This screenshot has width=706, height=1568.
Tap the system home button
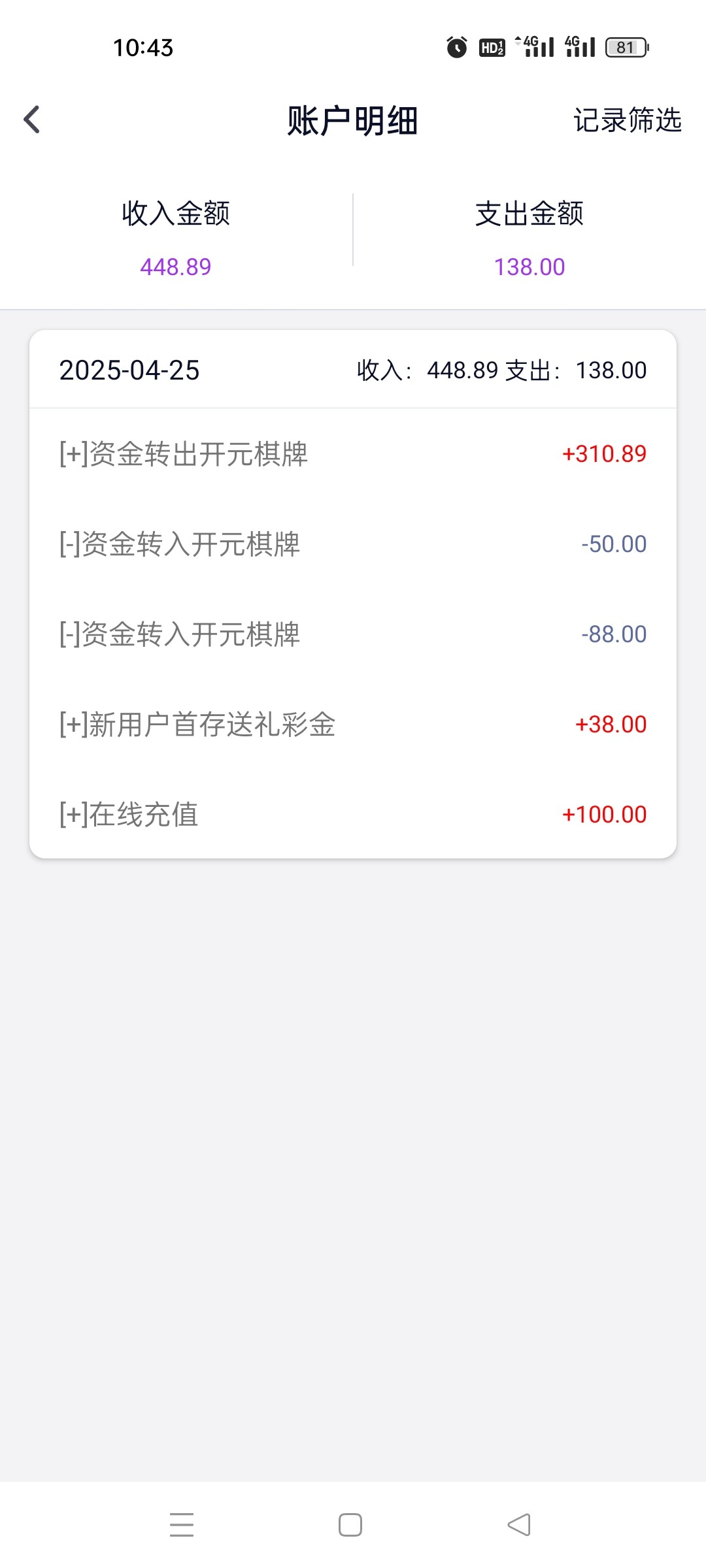click(x=350, y=1525)
